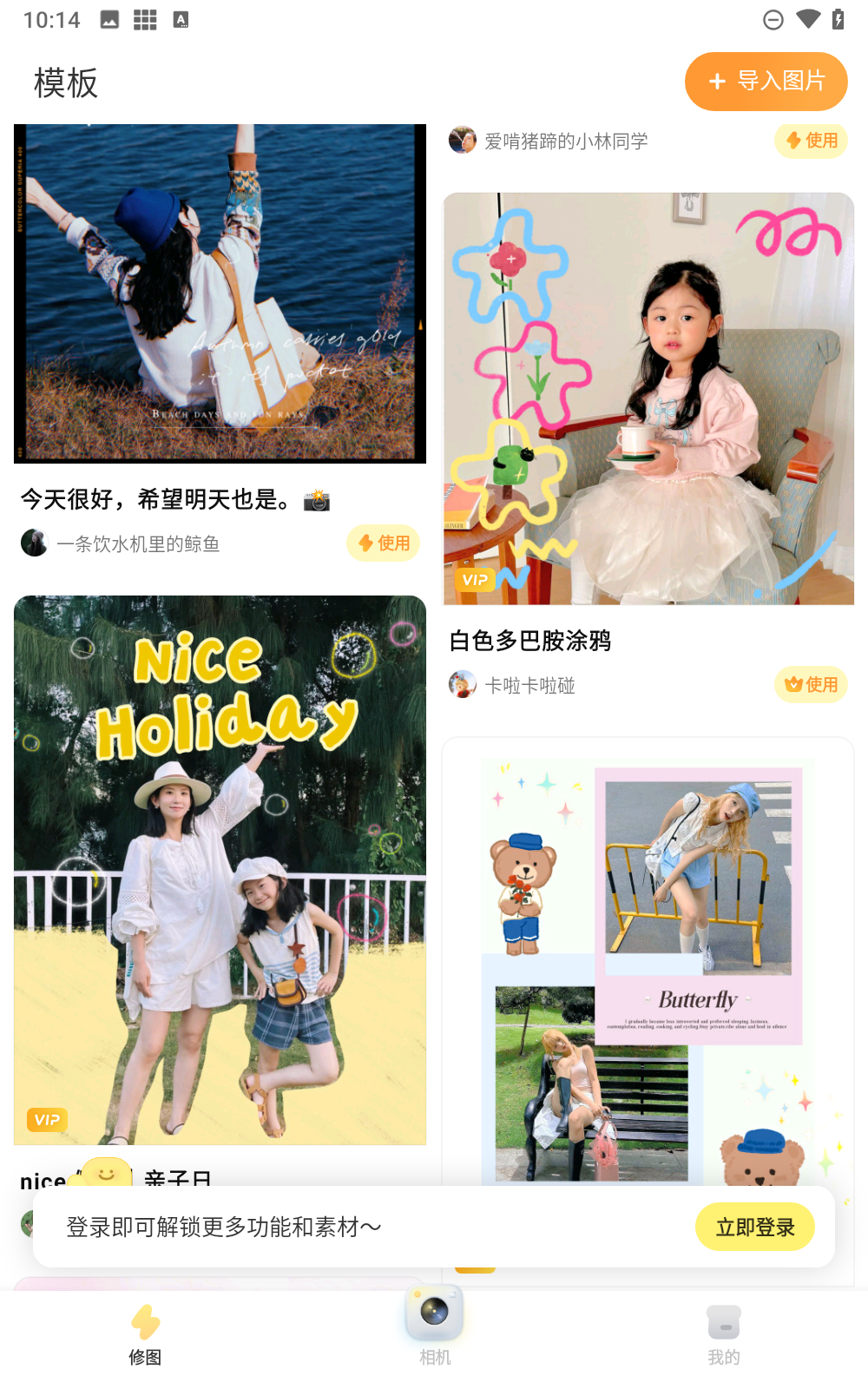This screenshot has height=1389, width=868.
Task: Tap the 导入图片 import button
Action: [766, 82]
